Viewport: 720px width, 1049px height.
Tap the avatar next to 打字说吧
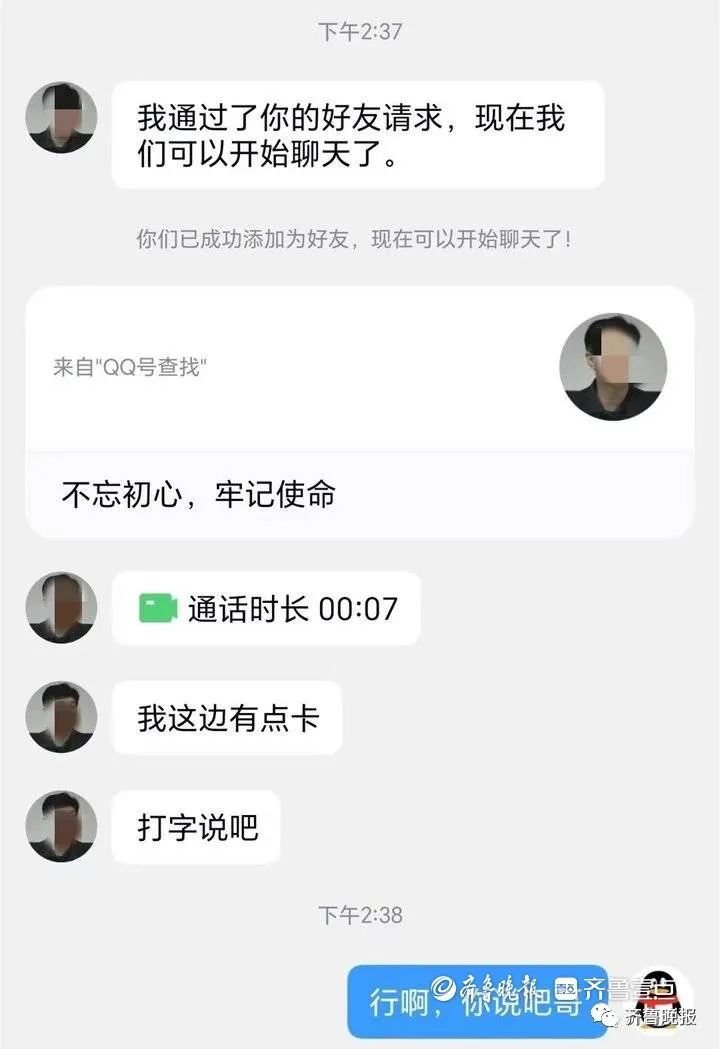(x=62, y=827)
